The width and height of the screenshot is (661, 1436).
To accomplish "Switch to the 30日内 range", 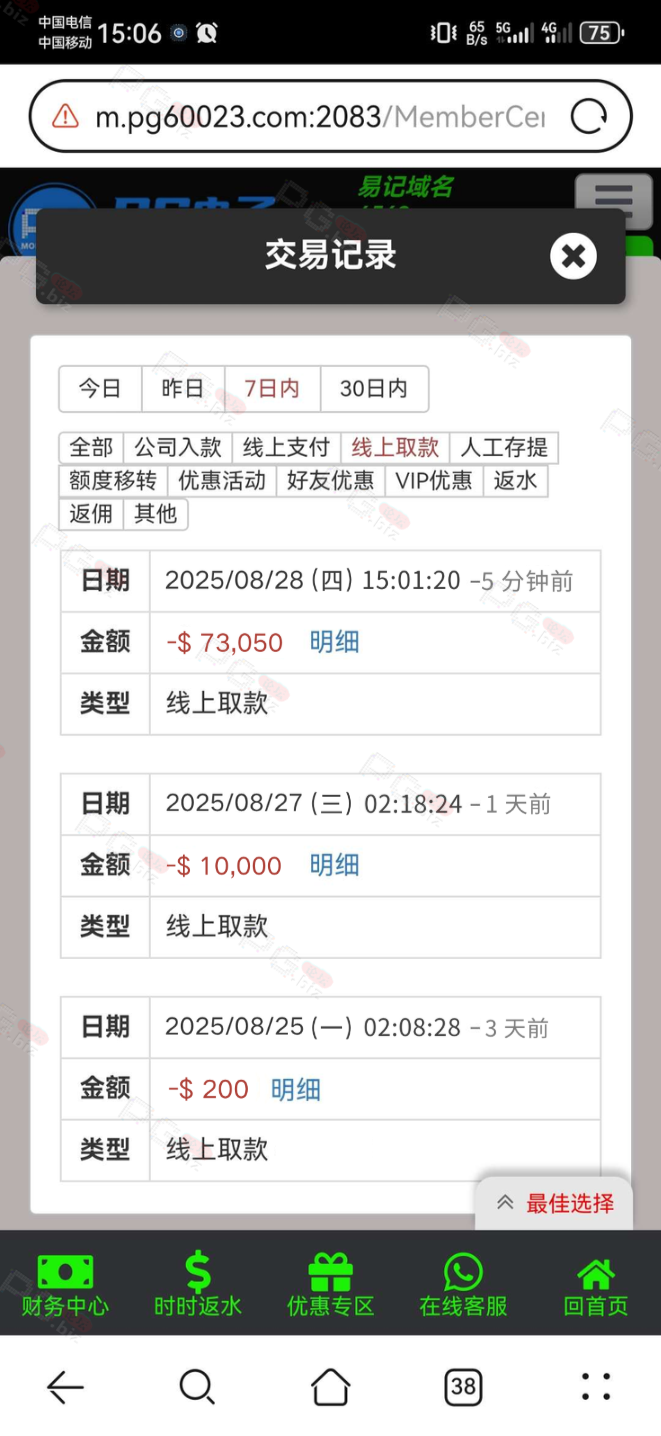I will [374, 389].
